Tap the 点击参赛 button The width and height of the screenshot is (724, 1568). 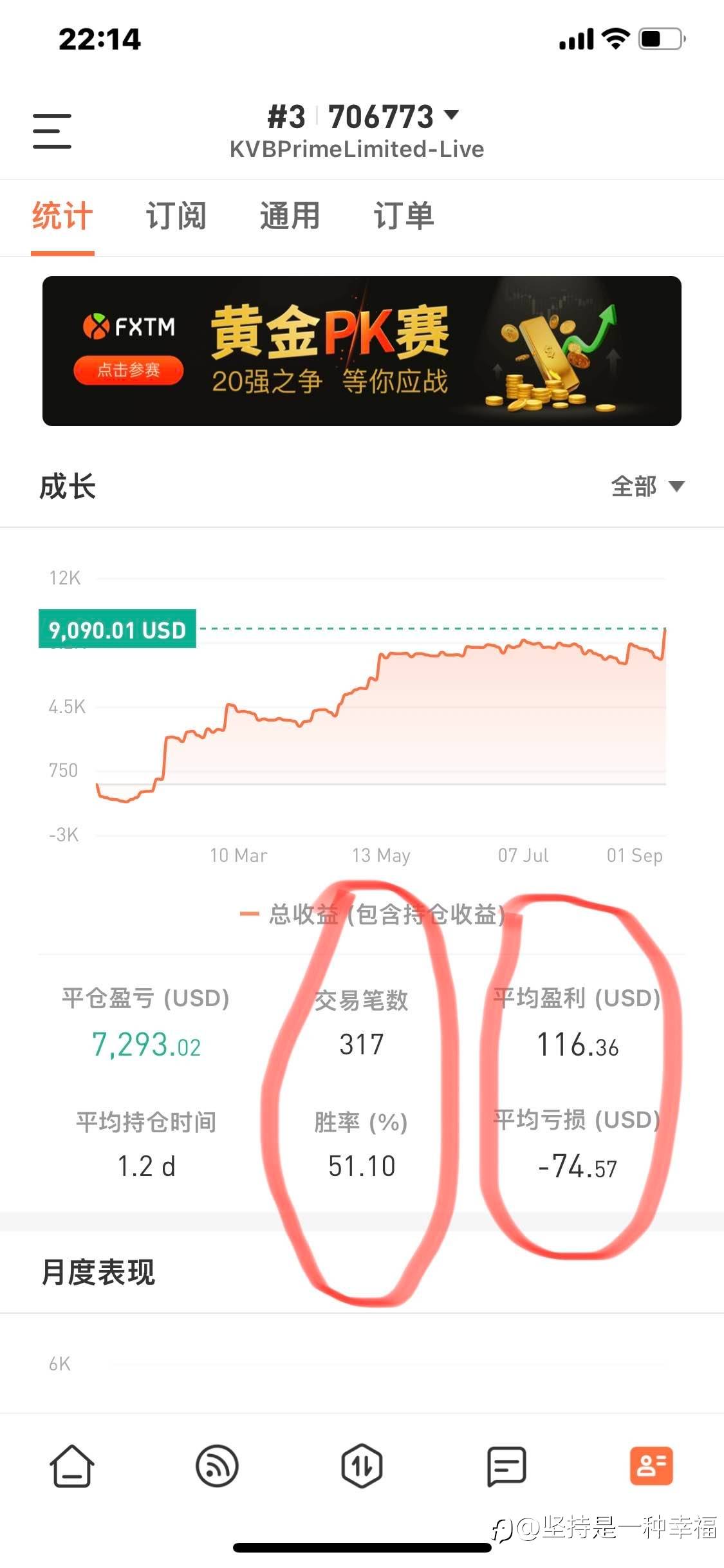coord(129,370)
